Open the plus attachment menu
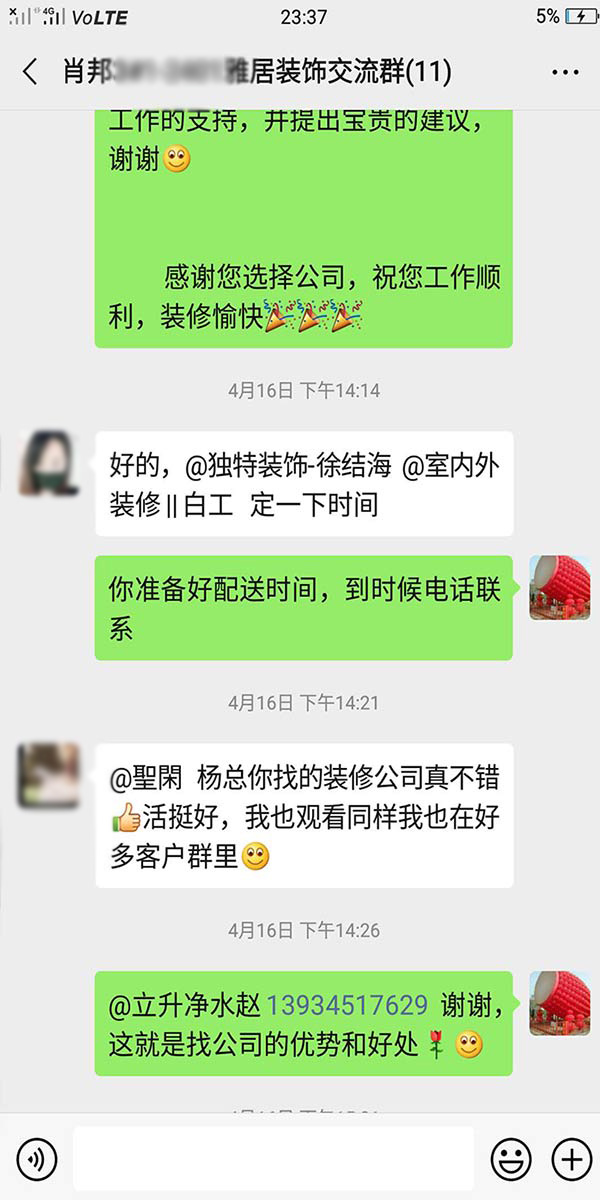The width and height of the screenshot is (600, 1200). (571, 1160)
